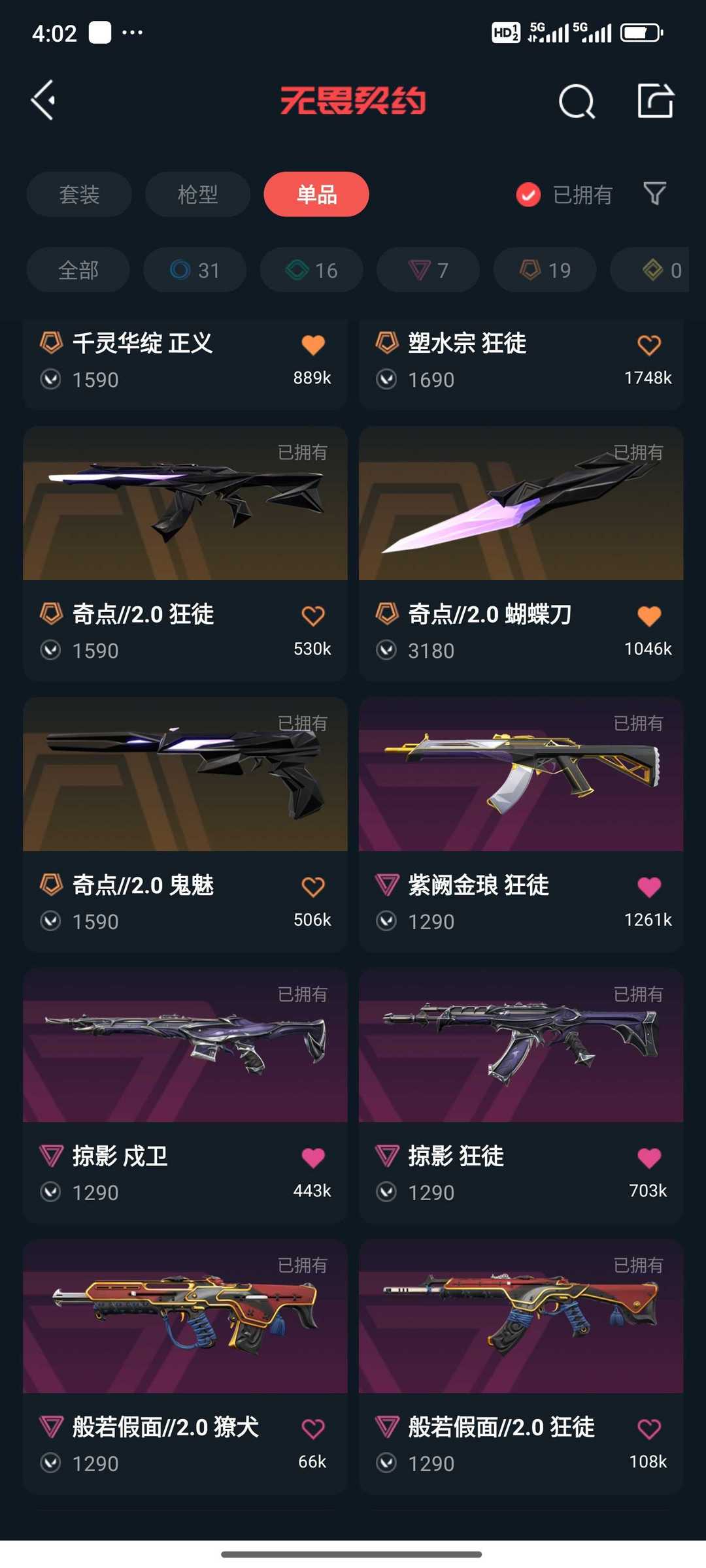Select the 单品 tab

[316, 194]
